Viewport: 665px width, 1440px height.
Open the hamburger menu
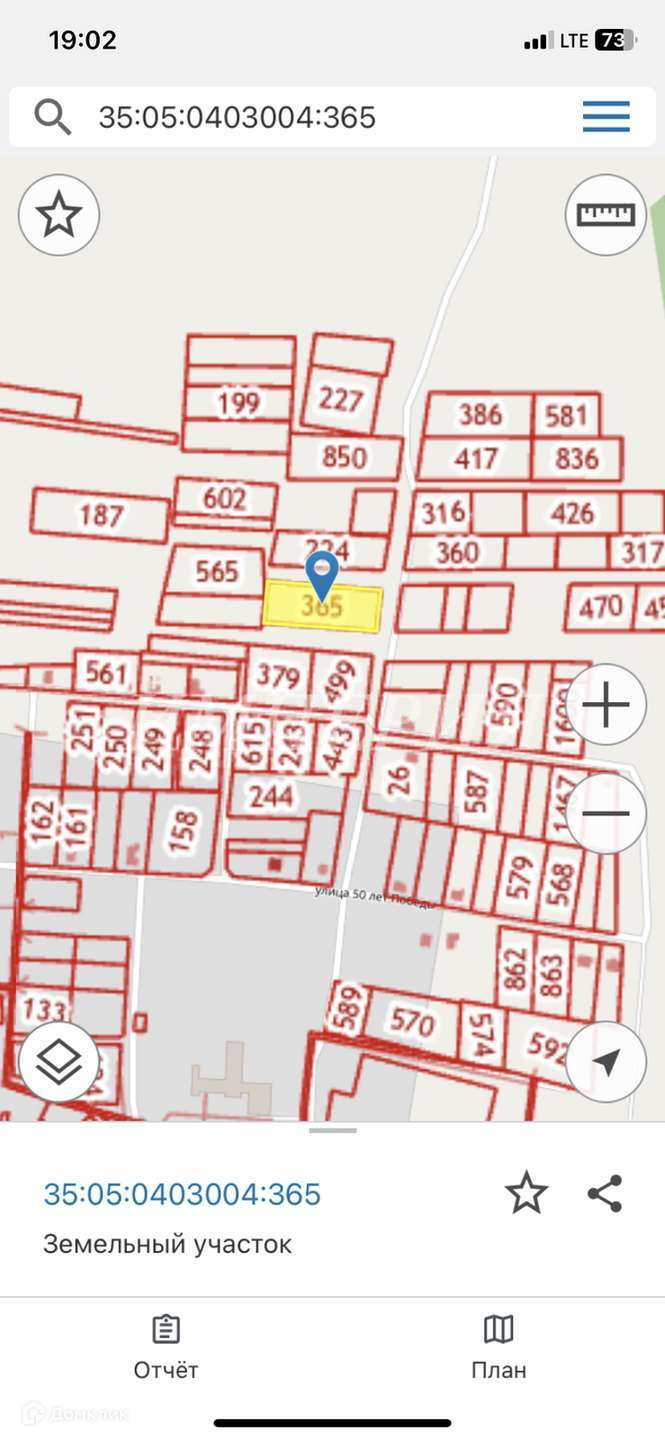606,117
